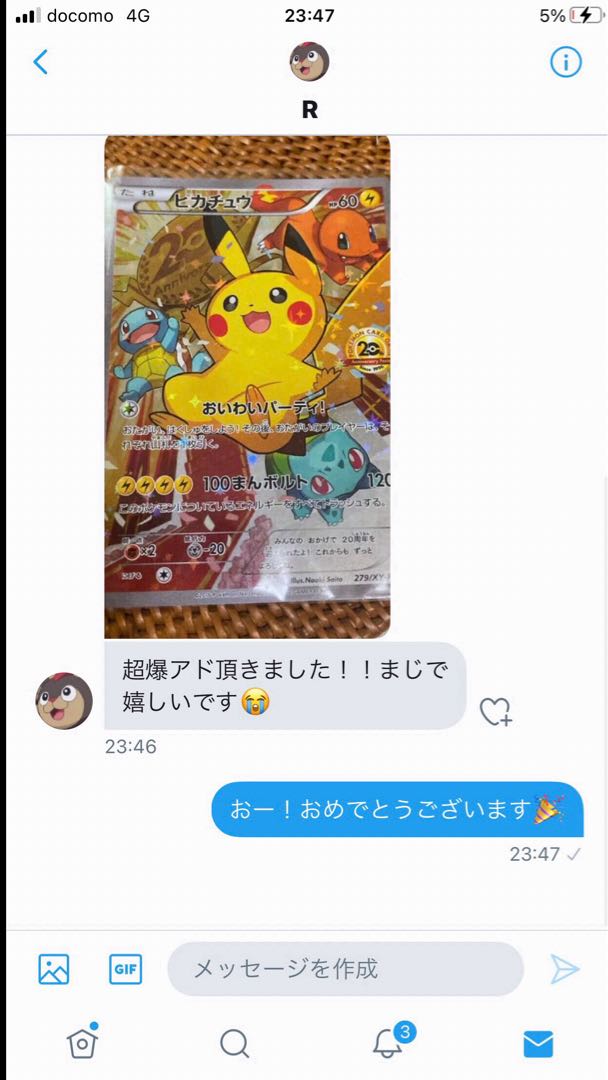Attach a photo to the message
The image size is (608, 1080).
(54, 968)
